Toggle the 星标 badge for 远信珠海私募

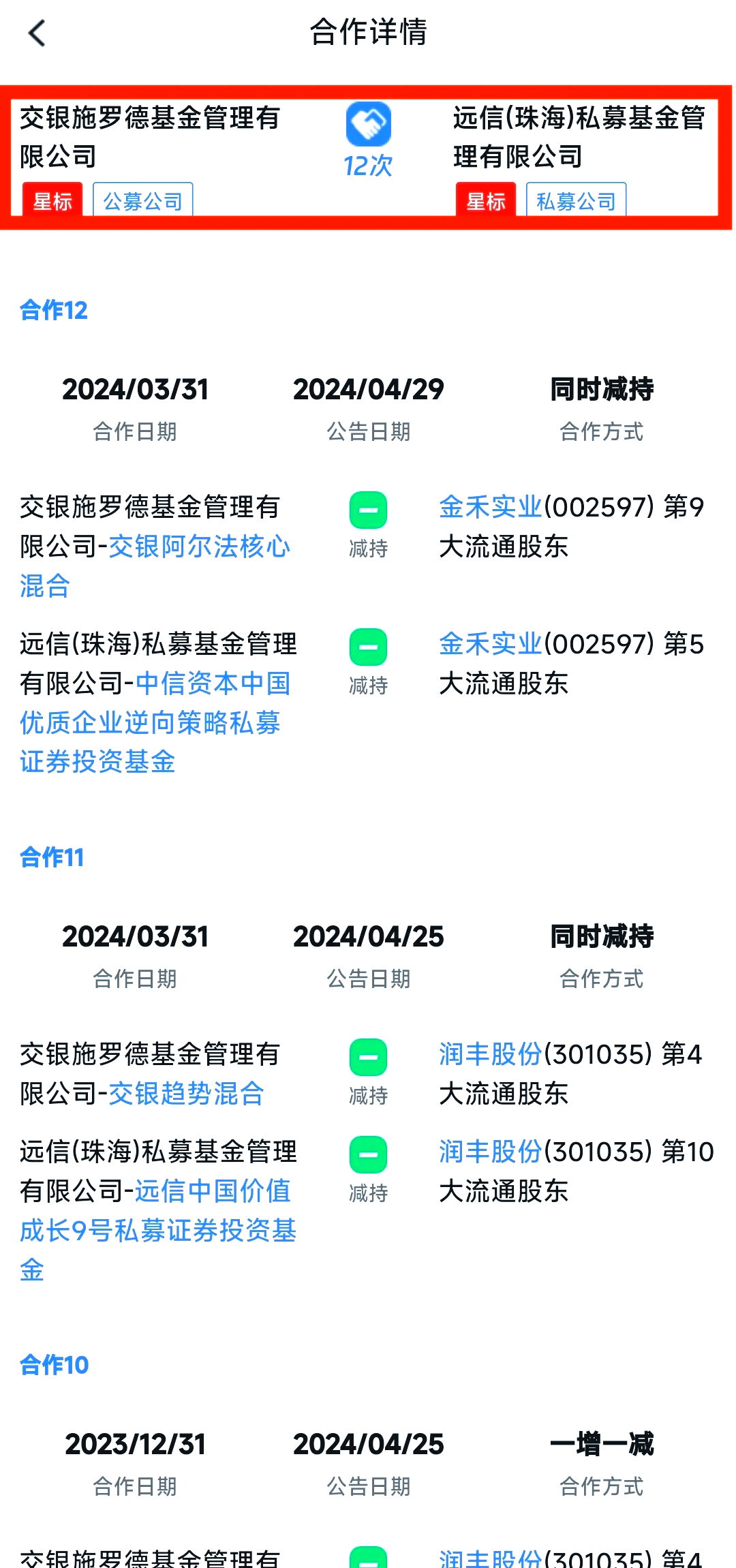coord(486,201)
